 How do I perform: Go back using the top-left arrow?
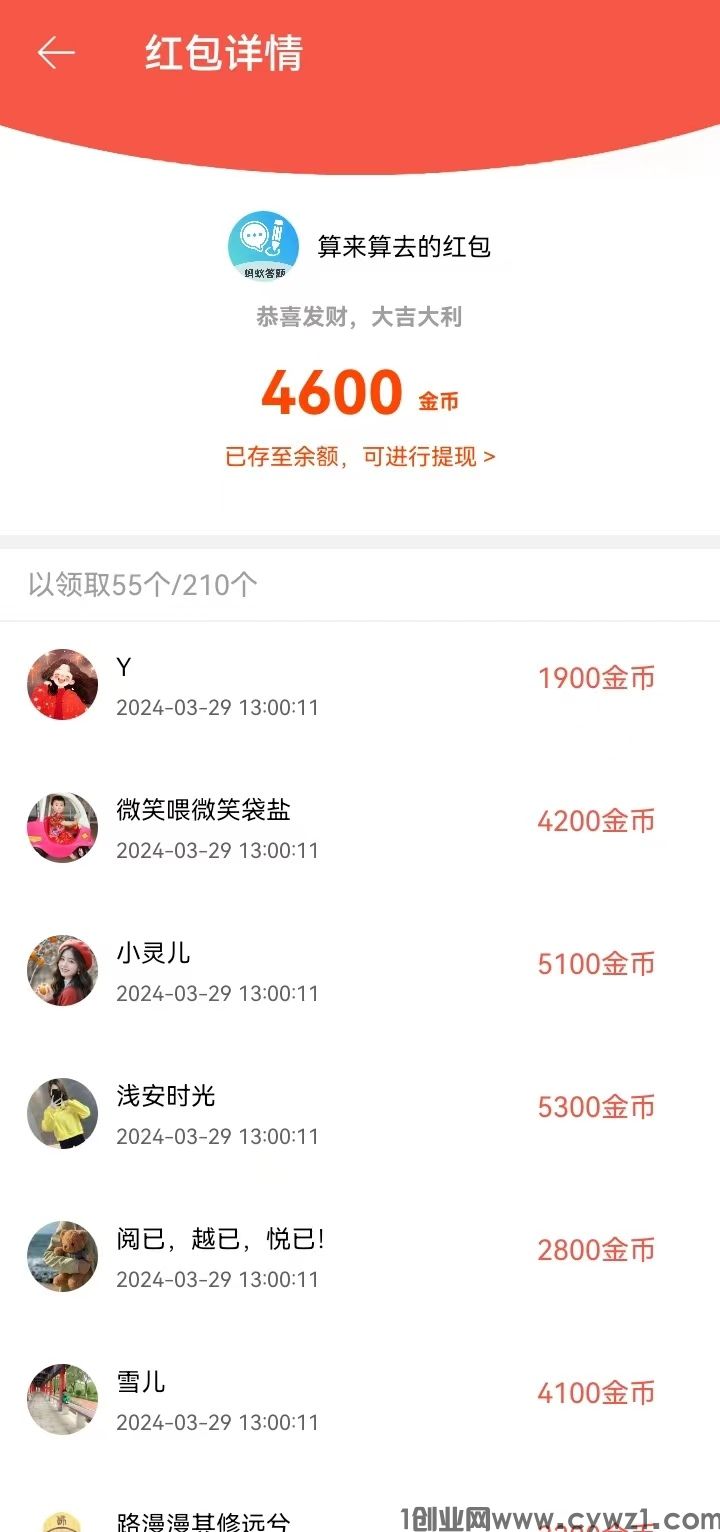click(56, 53)
